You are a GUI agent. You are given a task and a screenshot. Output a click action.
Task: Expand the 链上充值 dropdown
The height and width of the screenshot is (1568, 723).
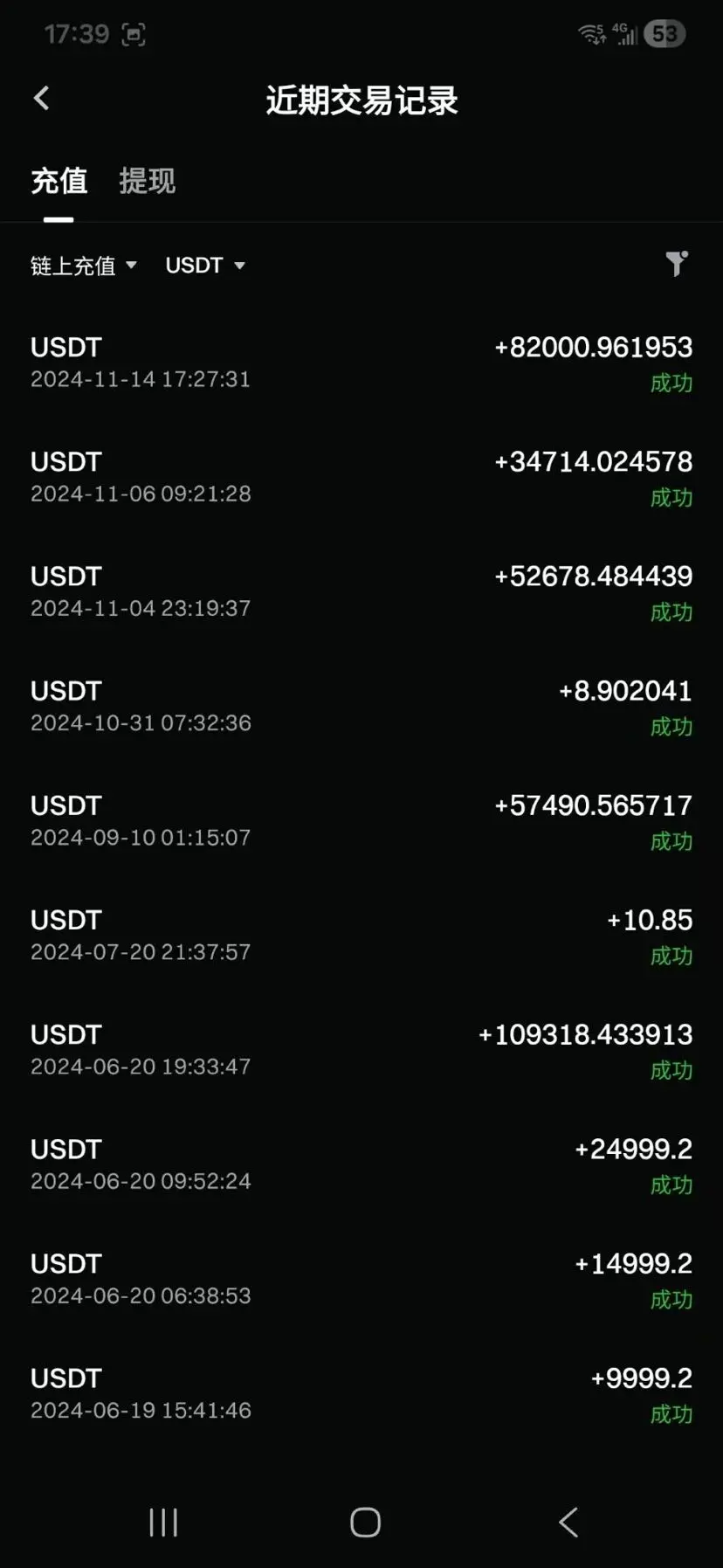tap(83, 266)
